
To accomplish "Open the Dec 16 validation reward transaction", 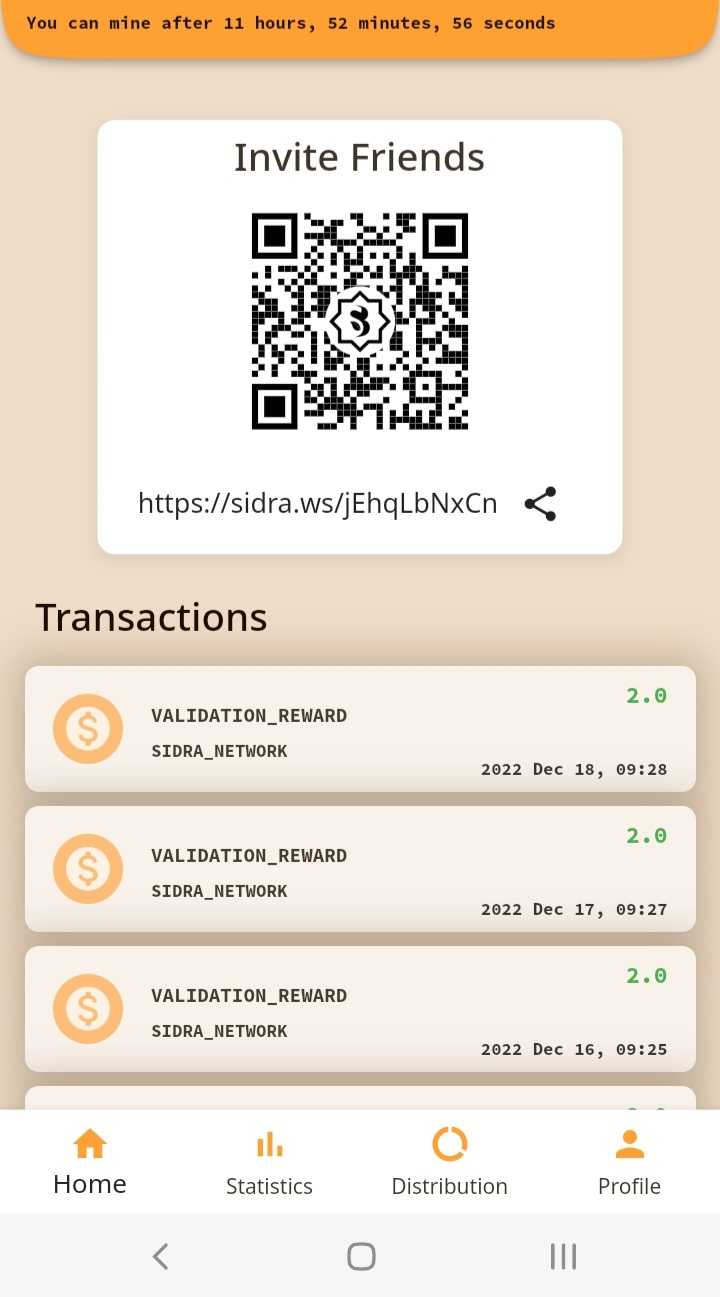I will 360,1009.
